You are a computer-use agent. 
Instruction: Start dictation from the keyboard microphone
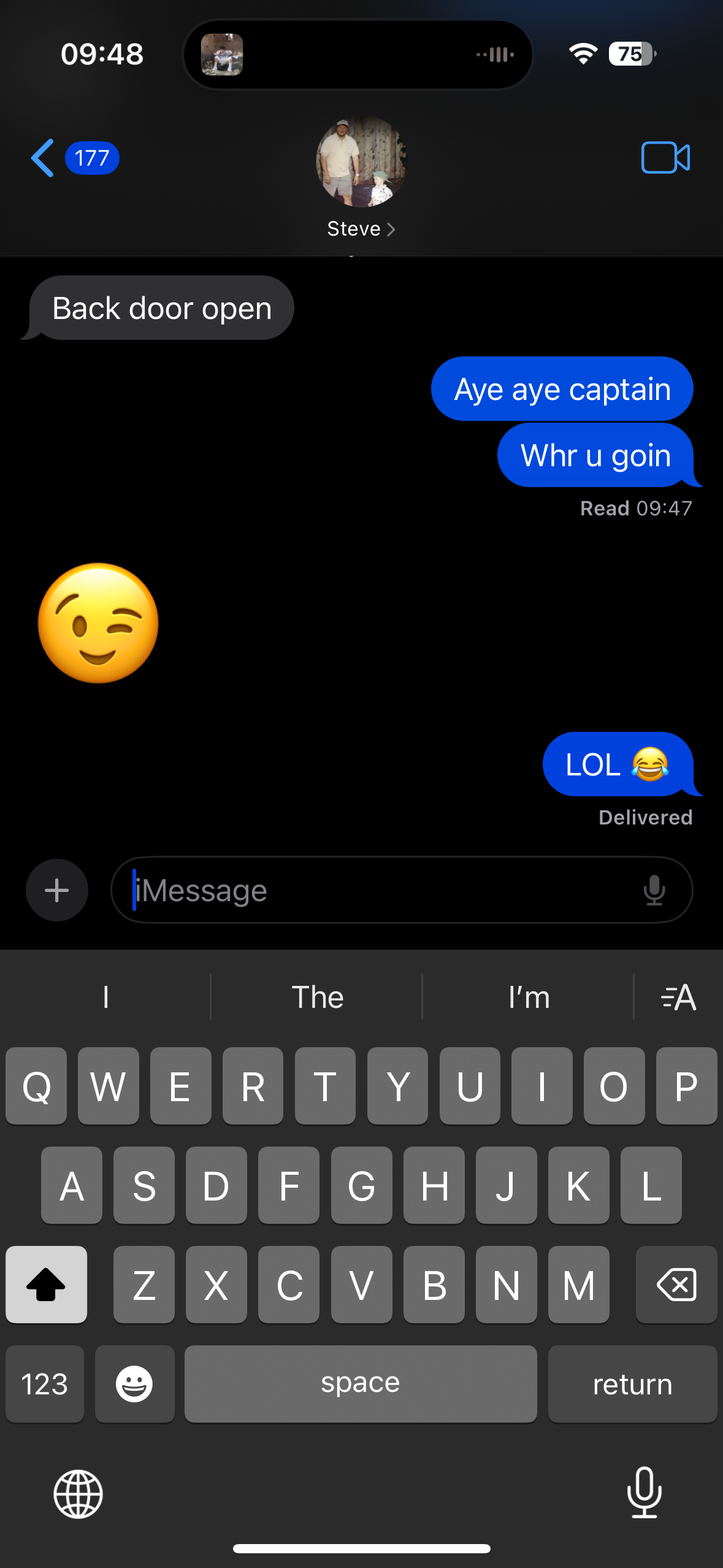click(x=645, y=1493)
